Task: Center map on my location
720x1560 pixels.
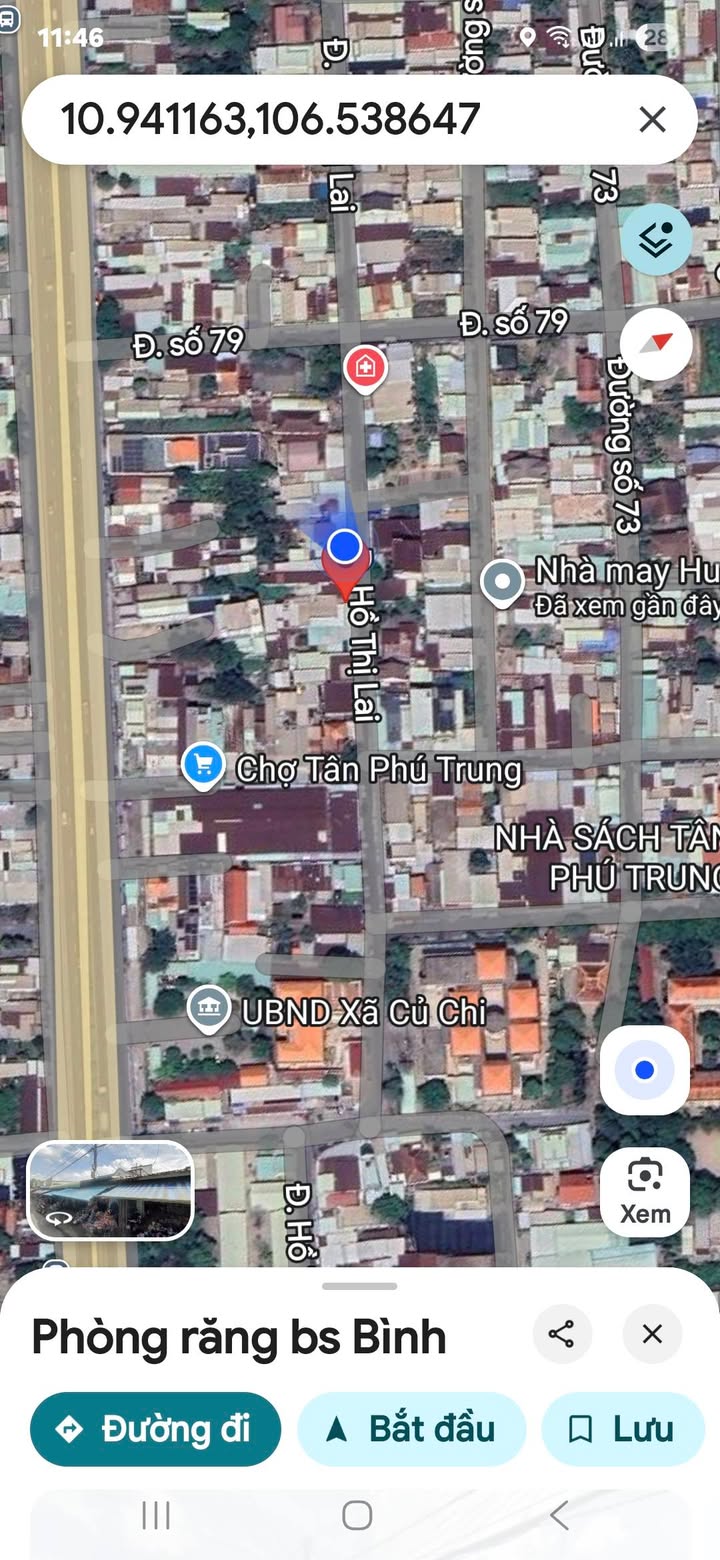Action: (645, 1070)
